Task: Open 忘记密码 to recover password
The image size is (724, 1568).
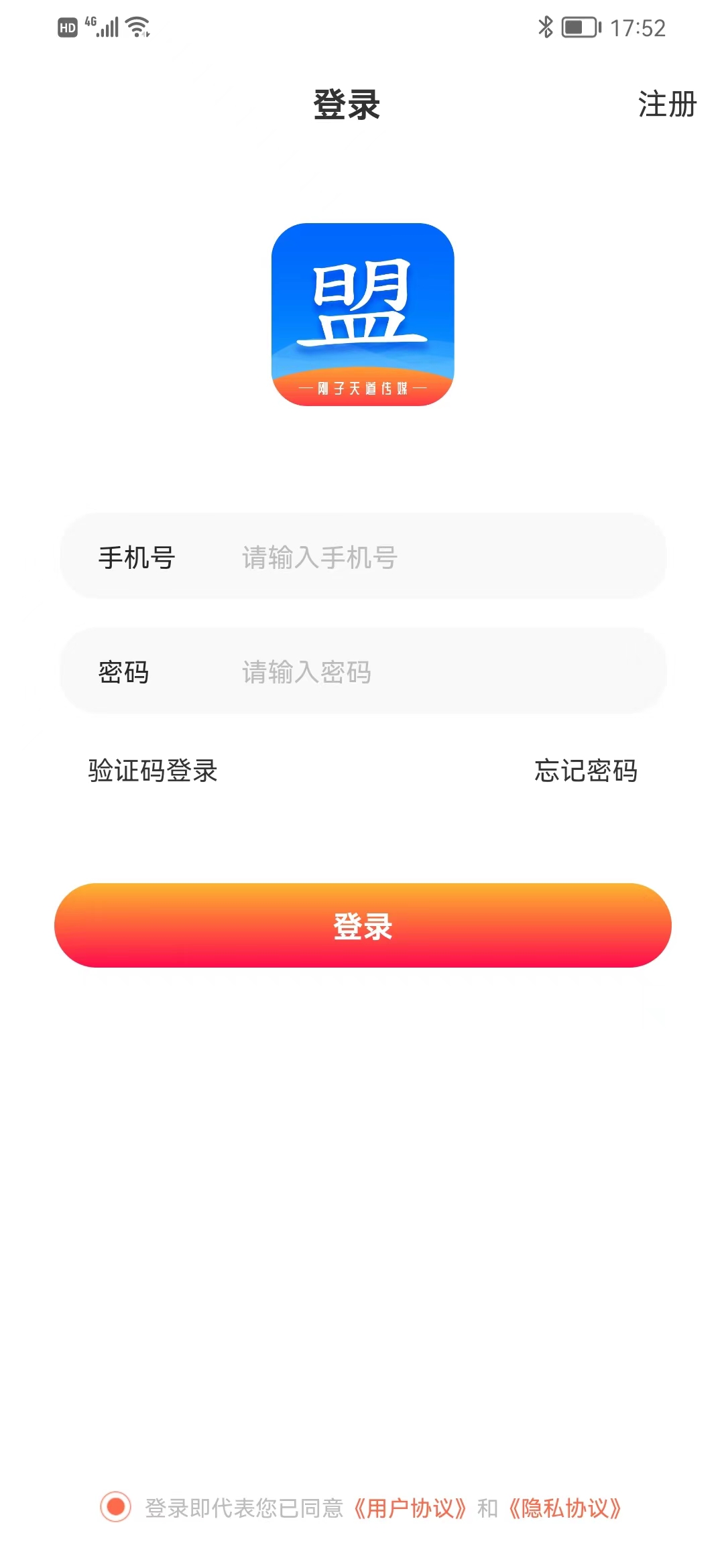Action: tap(586, 771)
